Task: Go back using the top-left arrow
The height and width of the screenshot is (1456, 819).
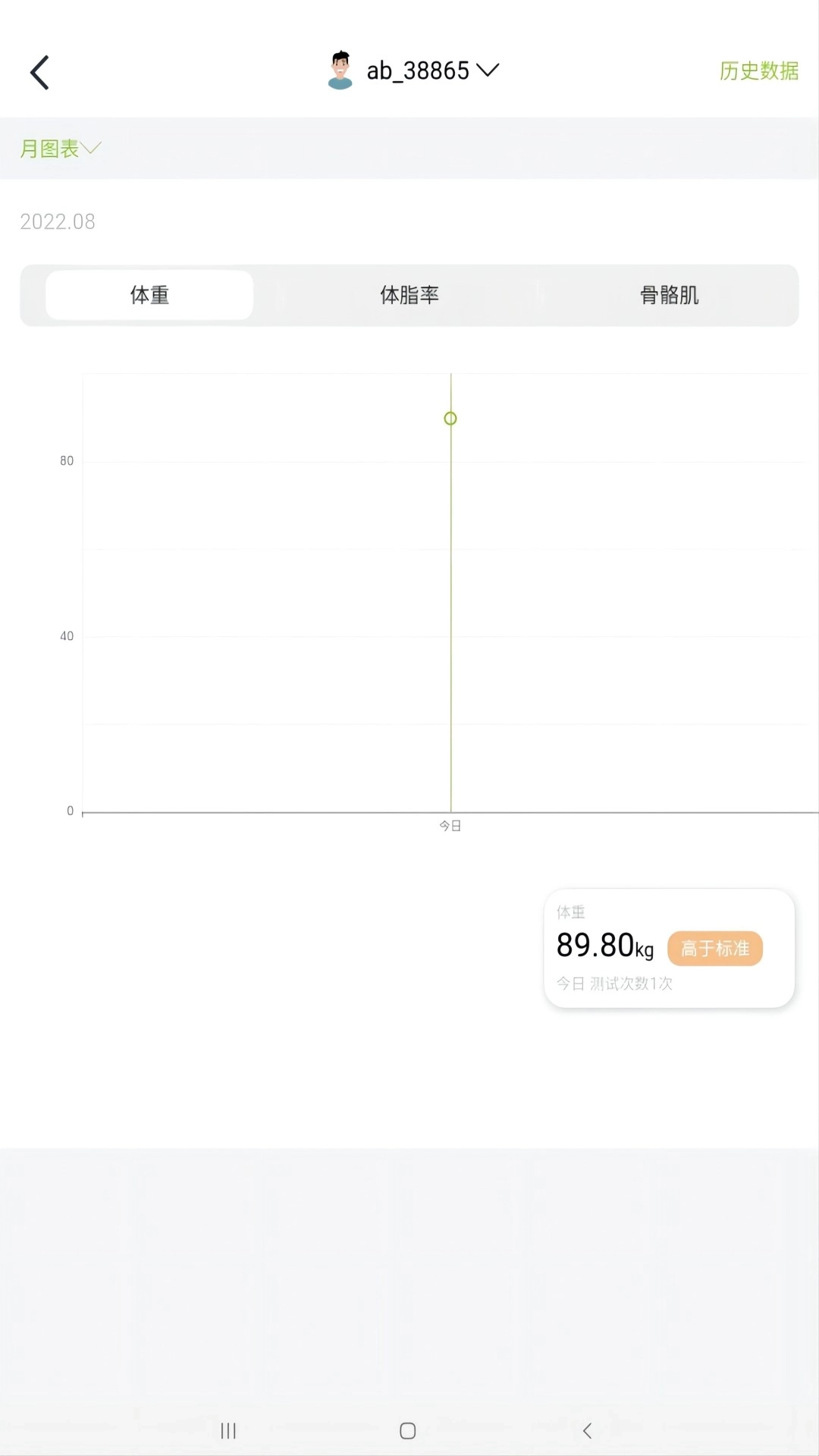Action: pyautogui.click(x=39, y=73)
